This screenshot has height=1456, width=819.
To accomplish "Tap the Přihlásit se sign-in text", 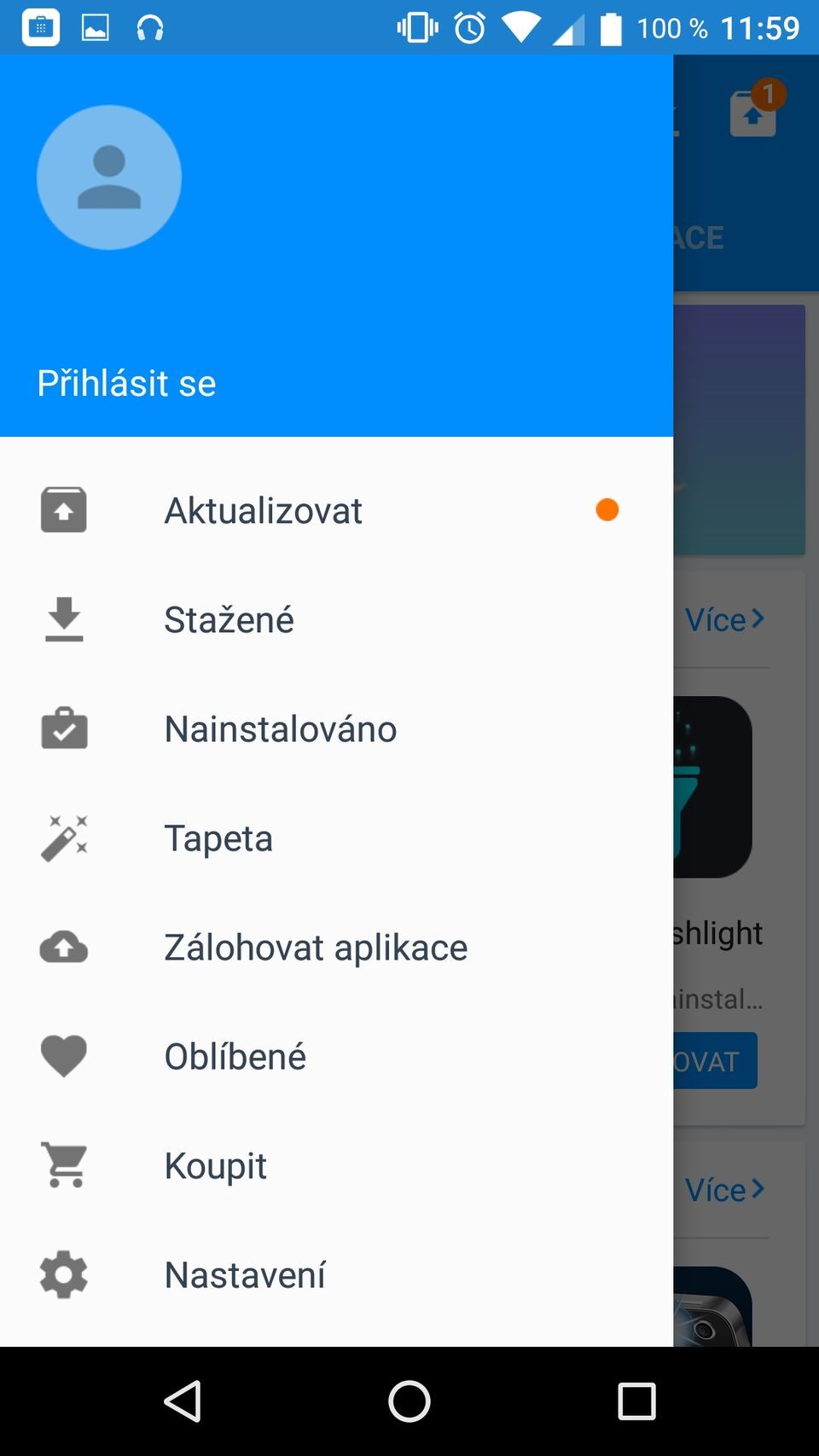I will tap(126, 383).
